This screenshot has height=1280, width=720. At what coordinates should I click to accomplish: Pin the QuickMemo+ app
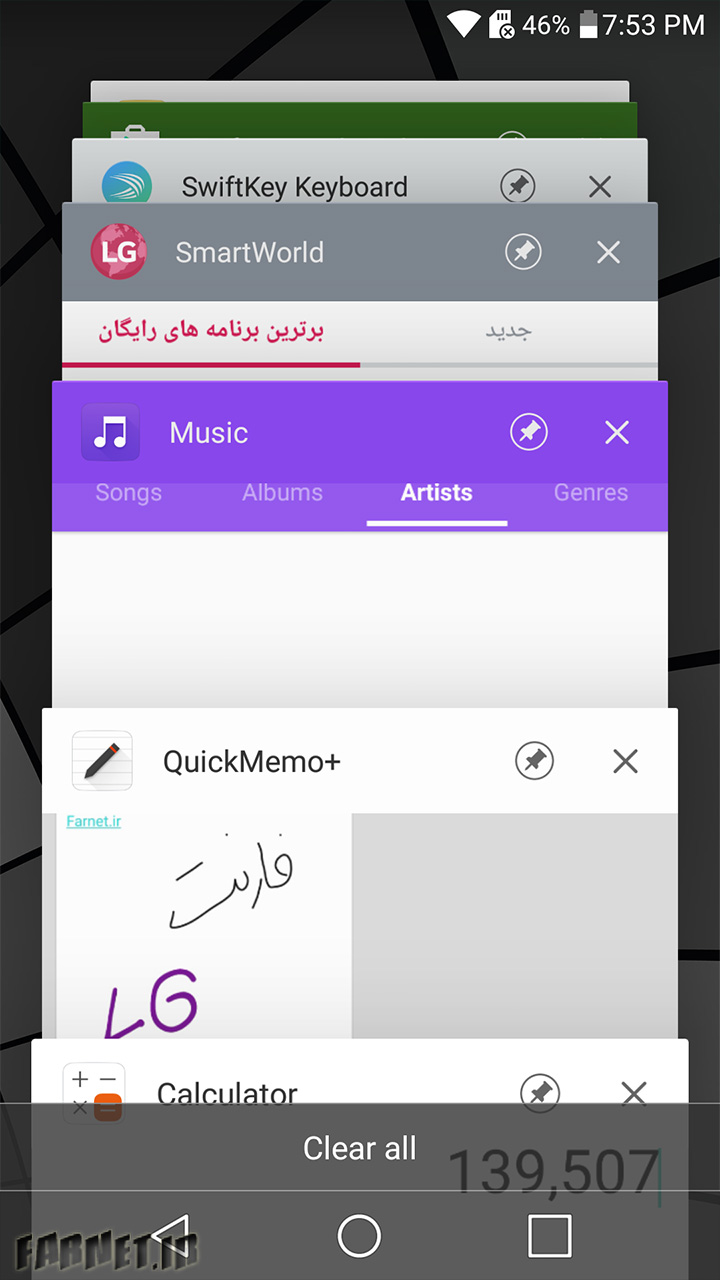[x=535, y=762]
